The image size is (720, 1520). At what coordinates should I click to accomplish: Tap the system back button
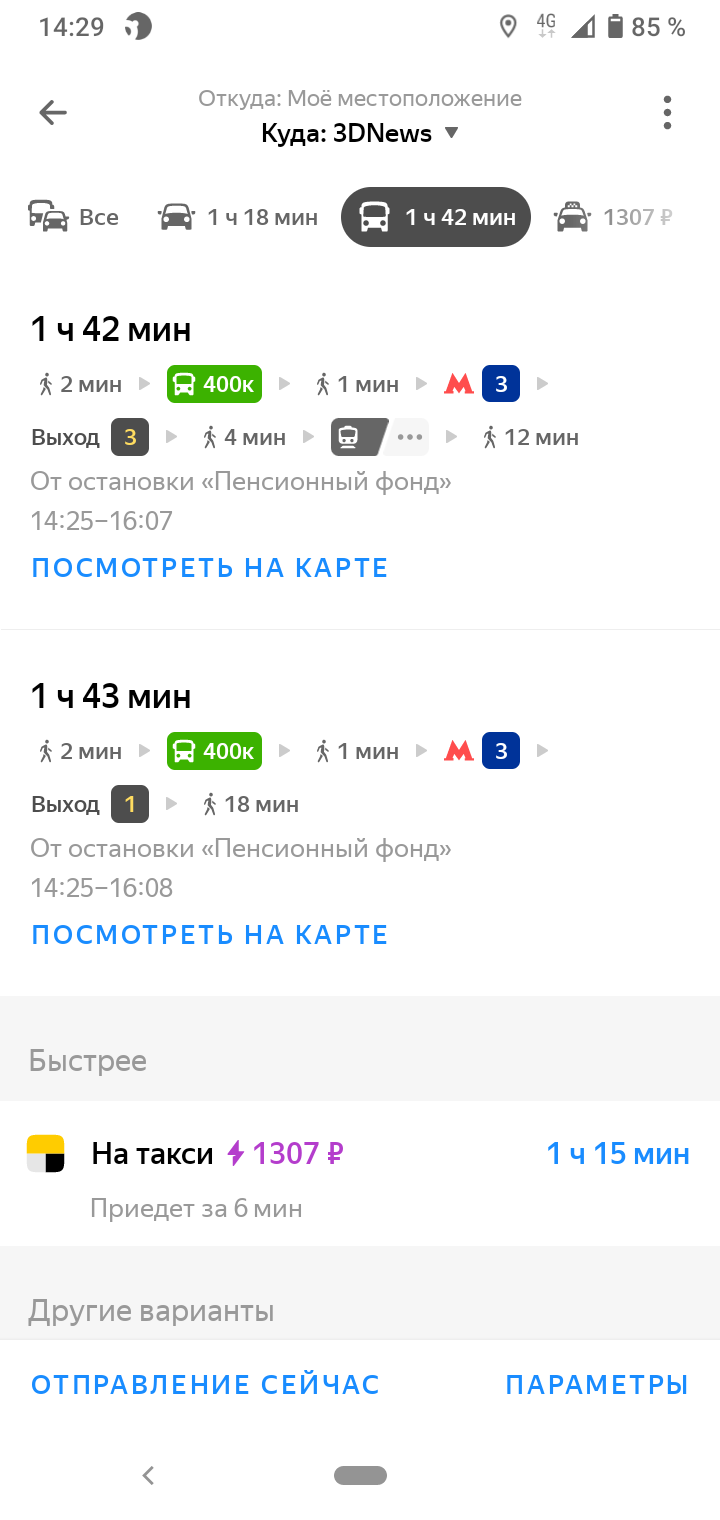[x=148, y=1475]
